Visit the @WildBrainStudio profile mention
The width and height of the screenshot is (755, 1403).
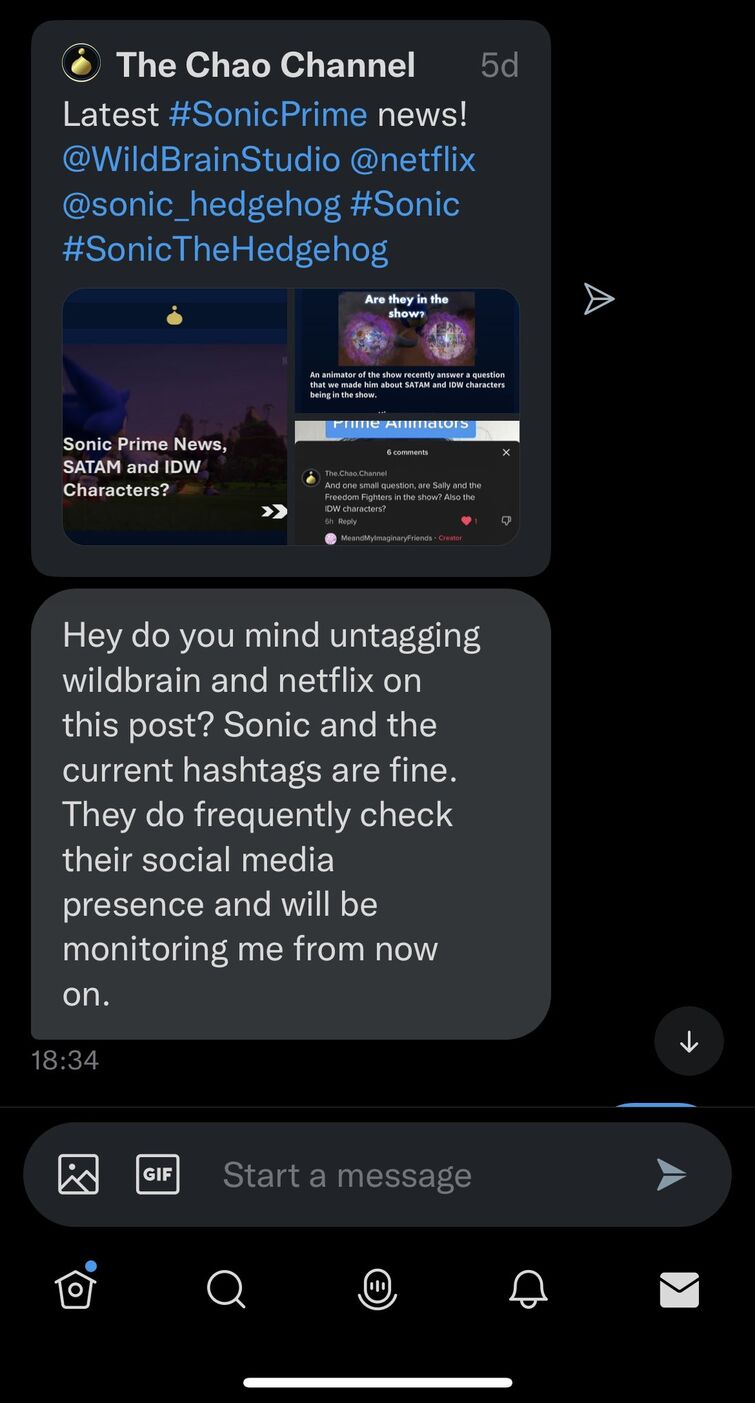tap(201, 159)
